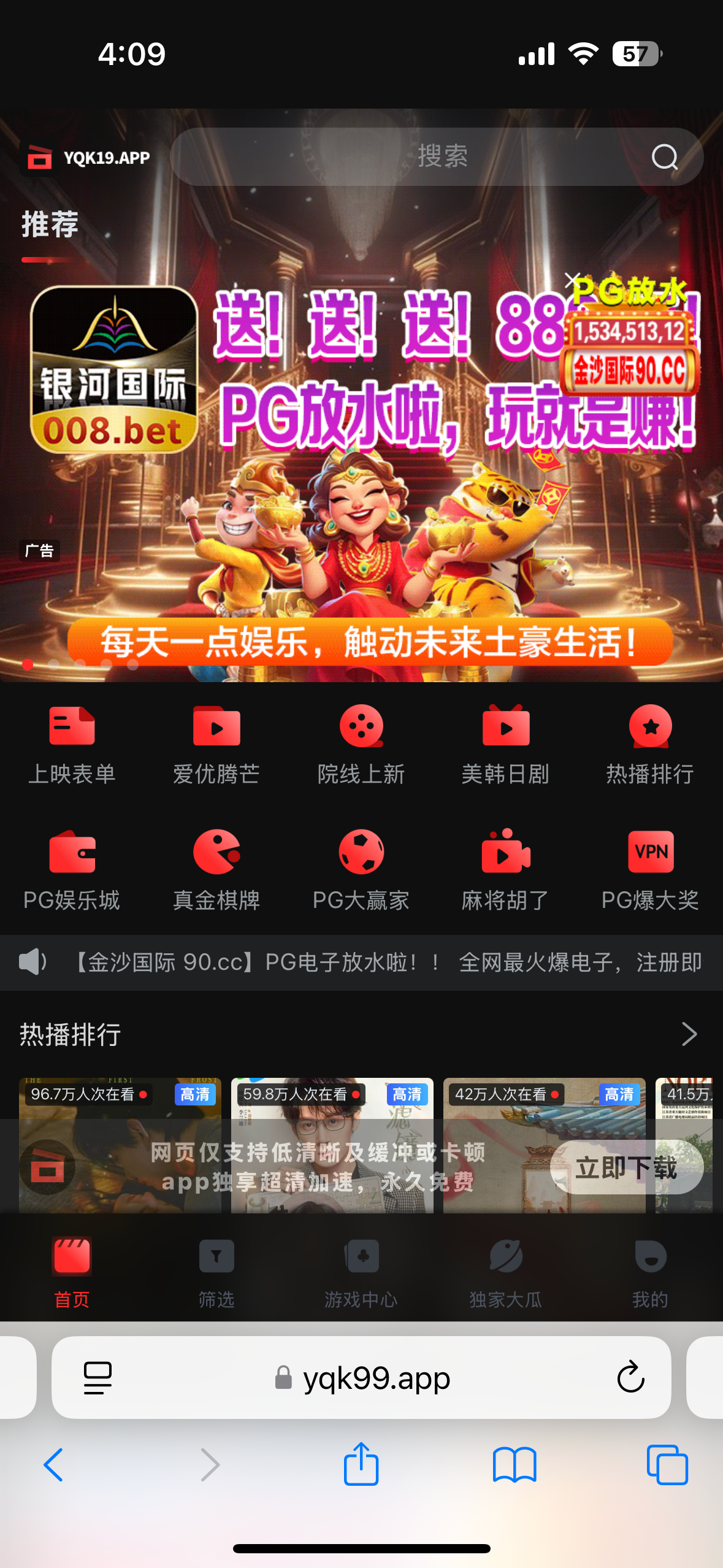
Task: Open the 麻将胡了 shortcut
Action: [x=505, y=871]
